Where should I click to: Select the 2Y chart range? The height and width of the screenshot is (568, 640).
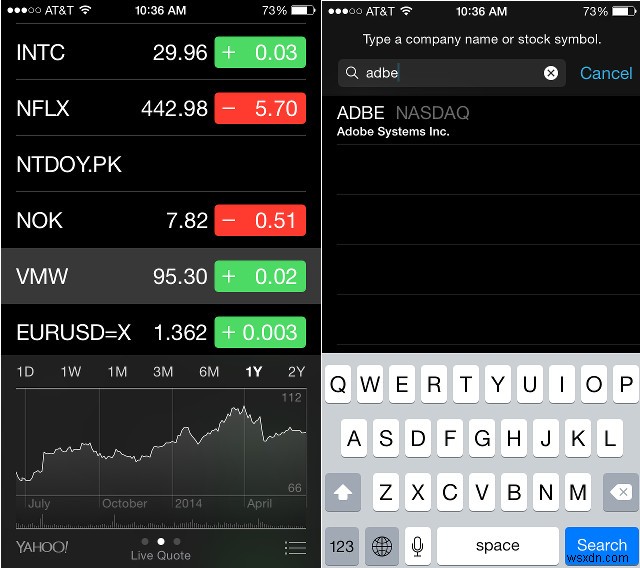(296, 372)
